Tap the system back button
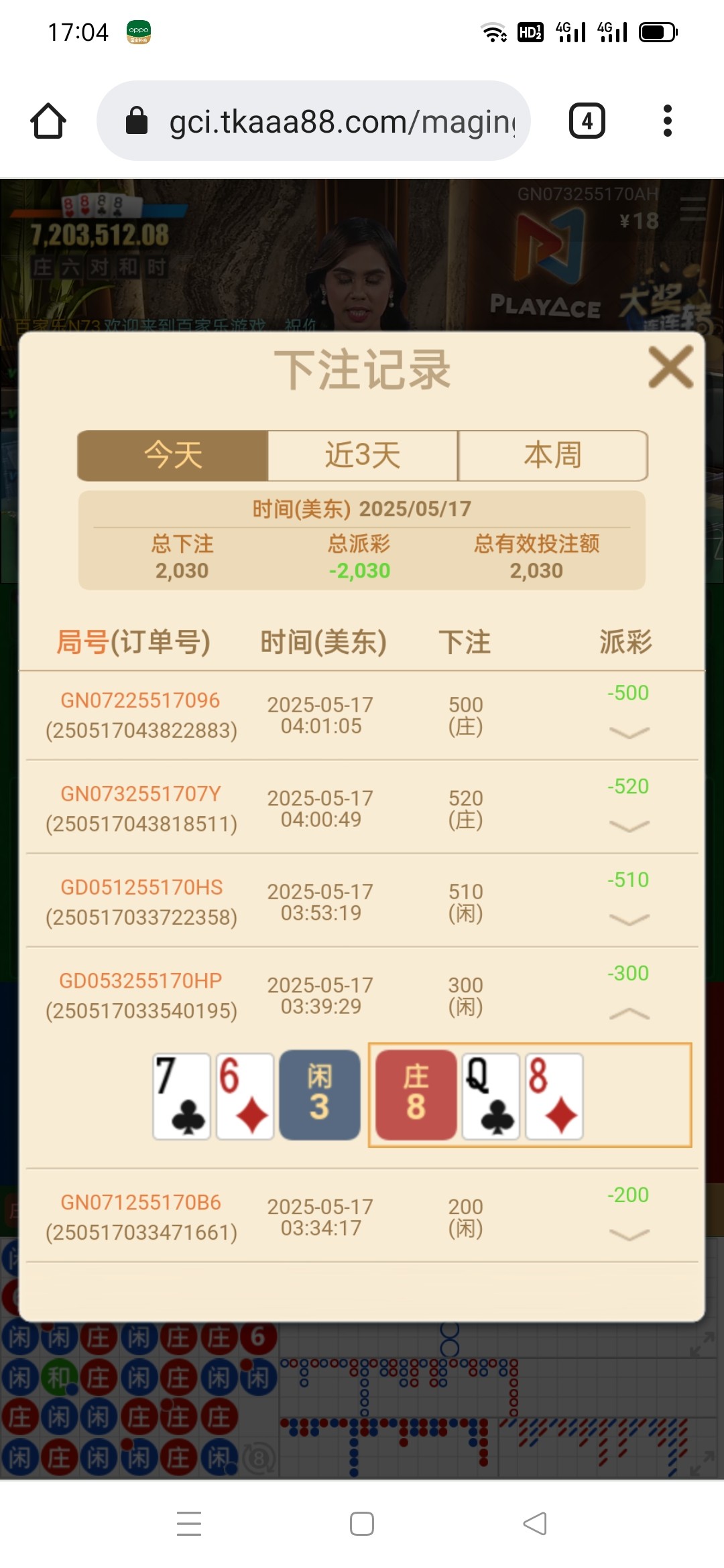Viewport: 724px width, 1568px height. 535,1523
